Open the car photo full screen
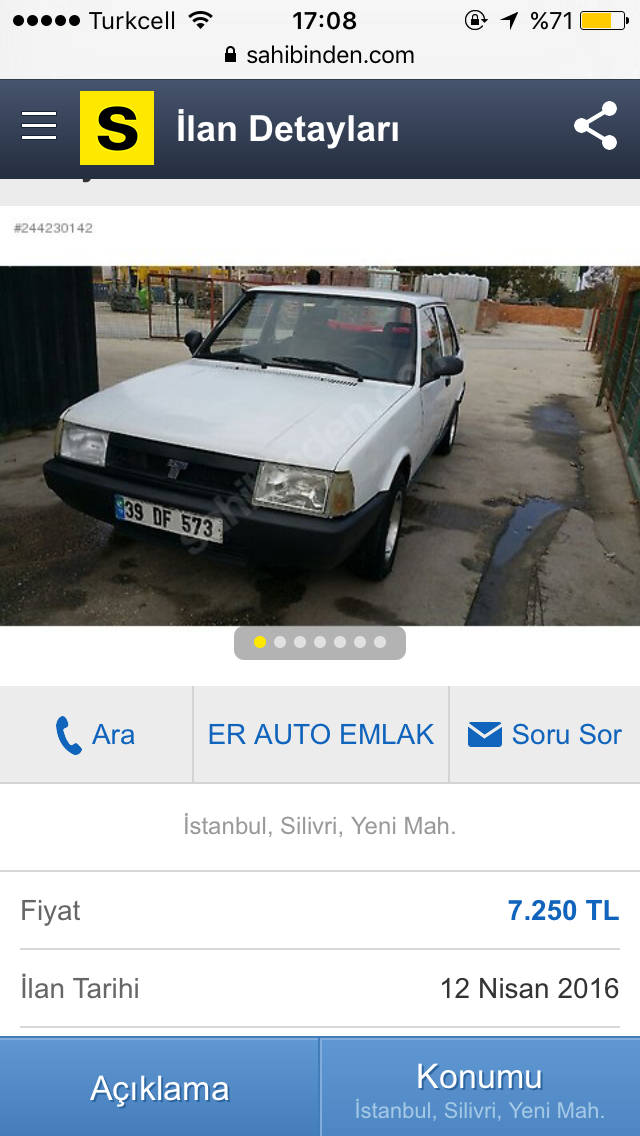The height and width of the screenshot is (1136, 640). (320, 445)
